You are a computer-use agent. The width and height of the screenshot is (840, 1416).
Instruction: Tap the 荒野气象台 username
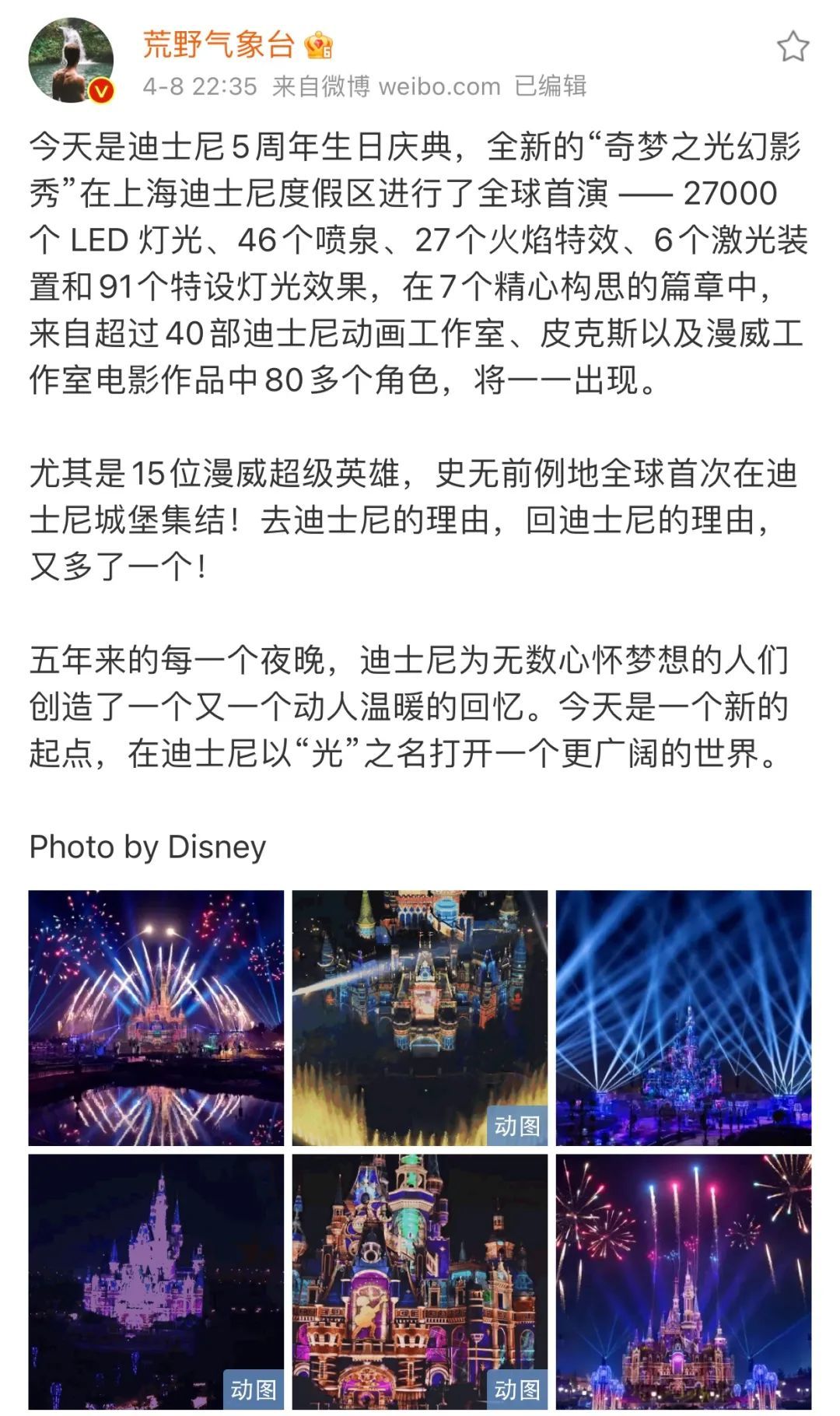tap(218, 44)
